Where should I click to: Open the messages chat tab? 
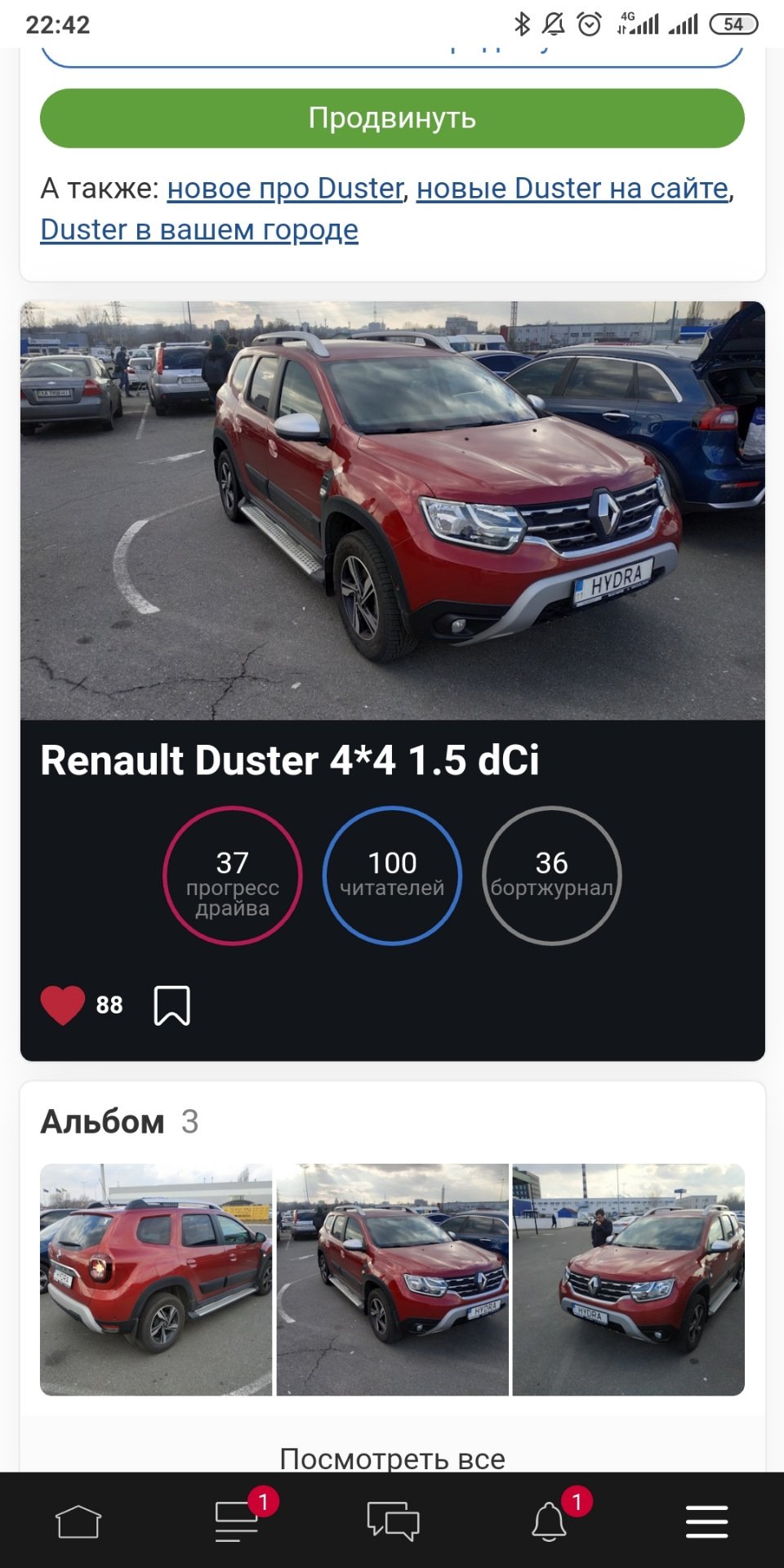393,1521
